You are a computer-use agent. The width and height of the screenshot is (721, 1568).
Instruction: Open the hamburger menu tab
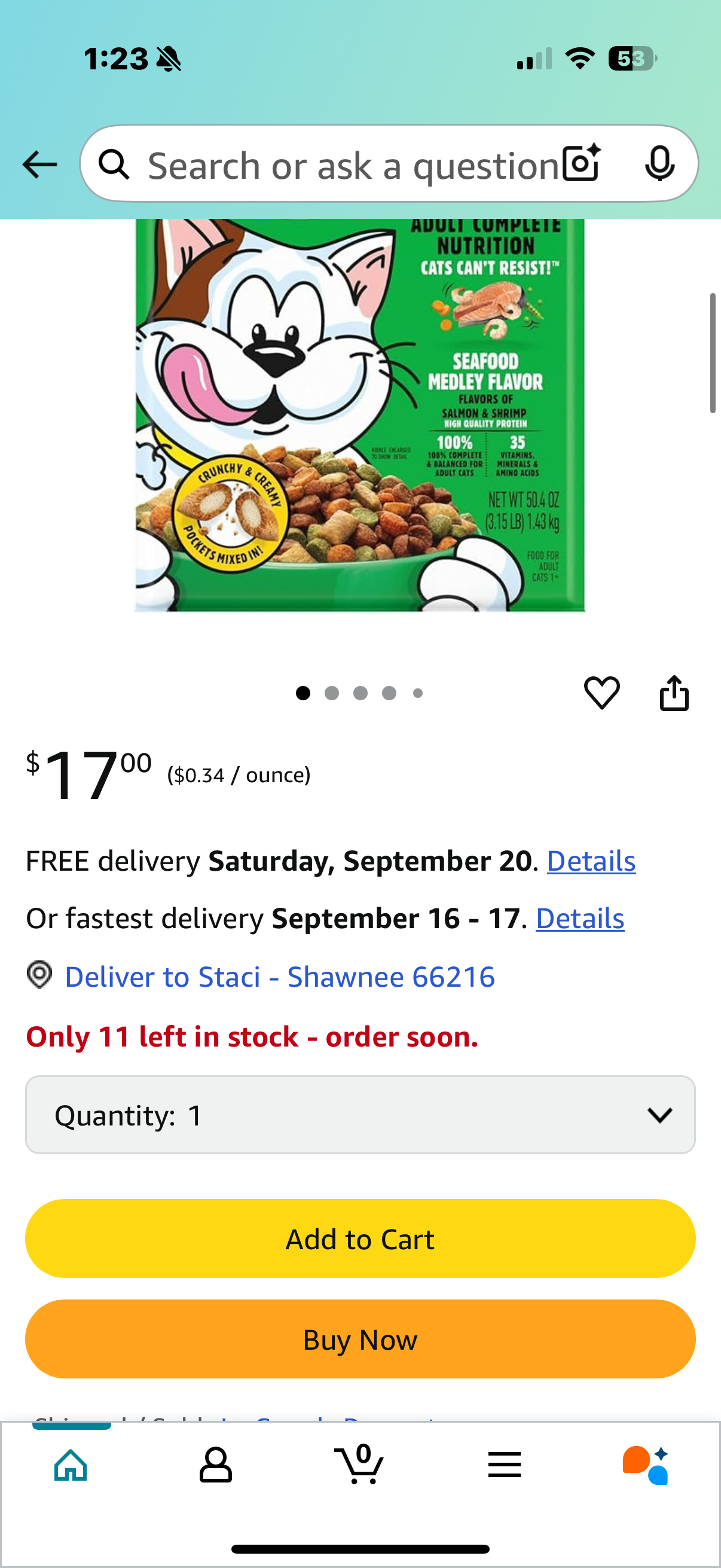click(504, 1465)
